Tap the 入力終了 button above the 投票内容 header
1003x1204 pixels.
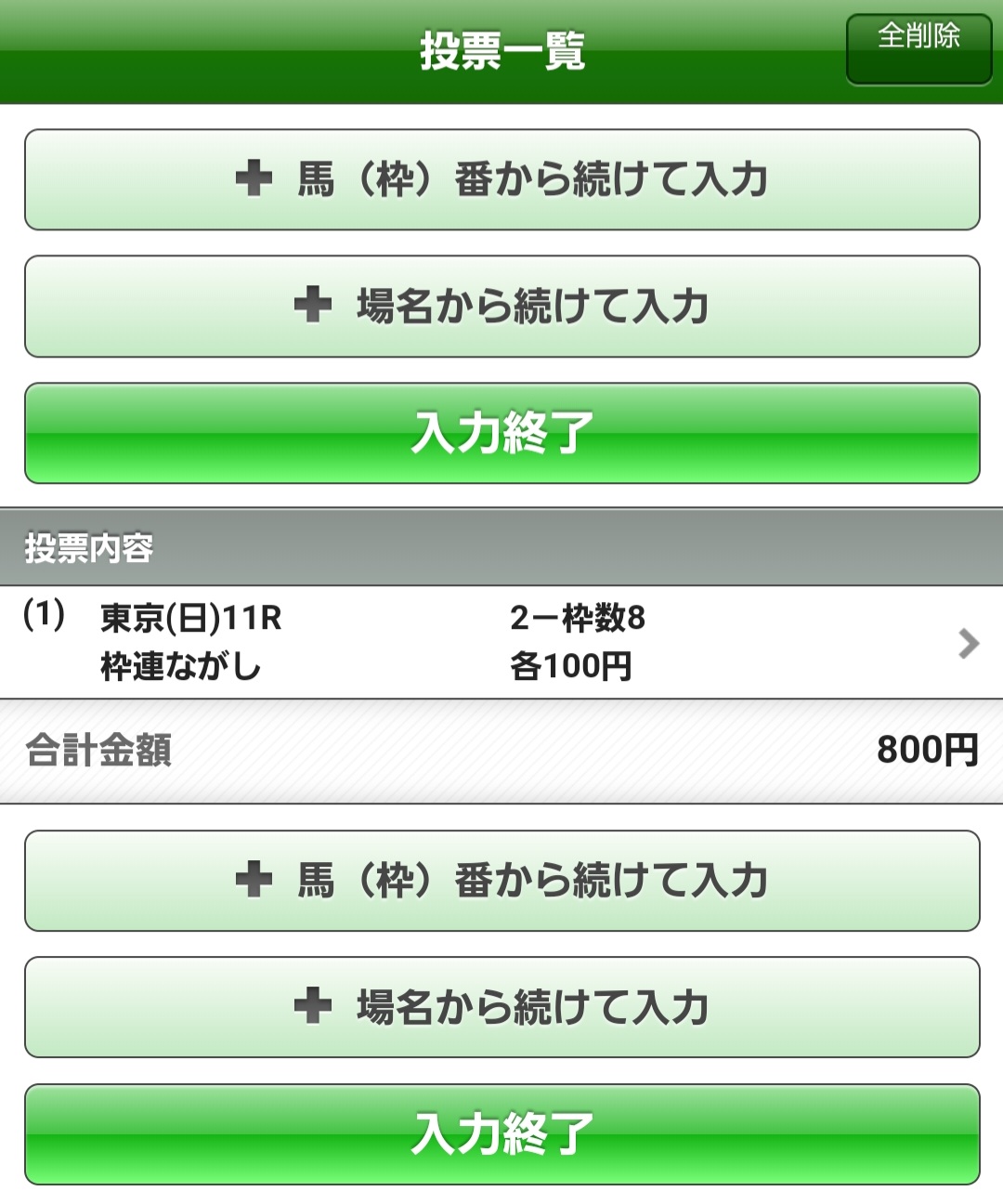[501, 433]
